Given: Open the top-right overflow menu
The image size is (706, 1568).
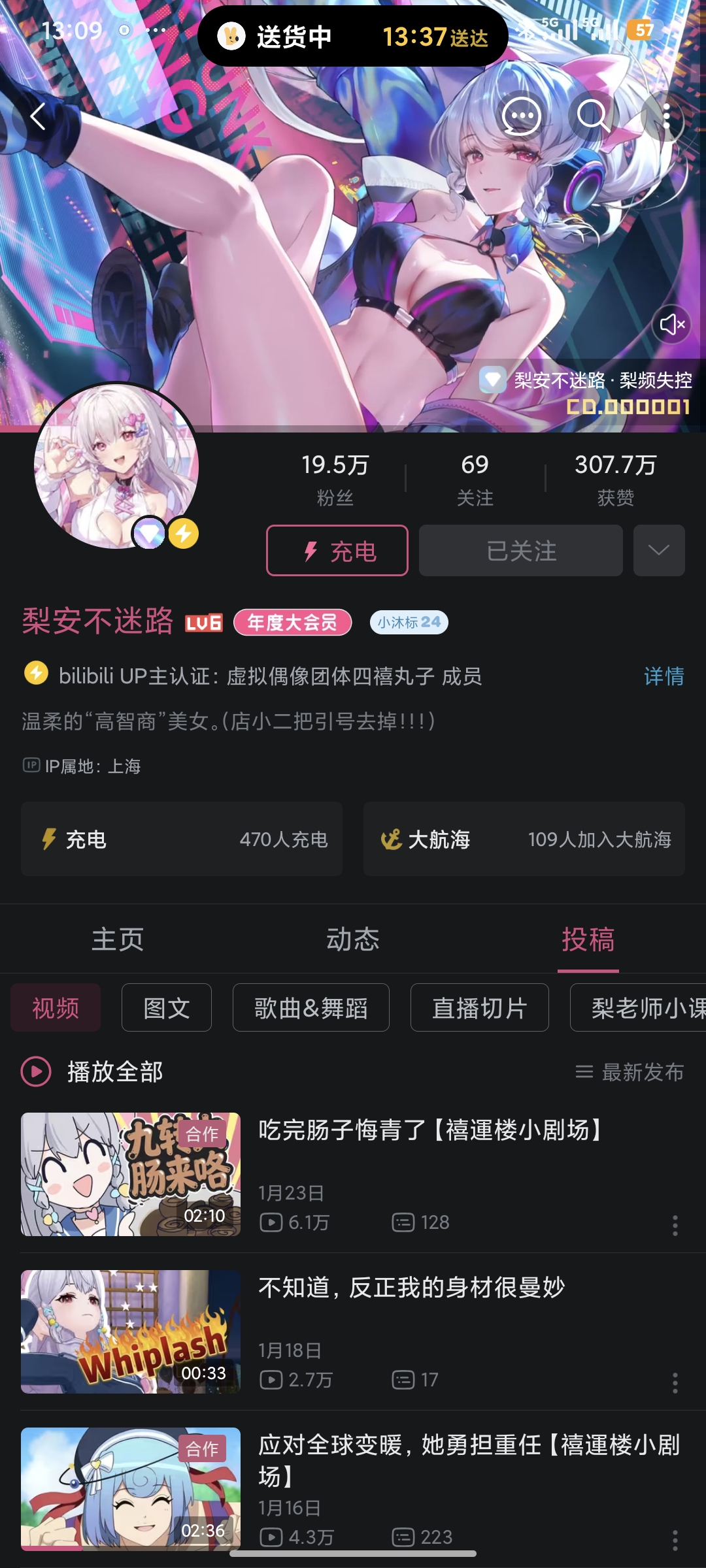Looking at the screenshot, I should click(x=666, y=117).
